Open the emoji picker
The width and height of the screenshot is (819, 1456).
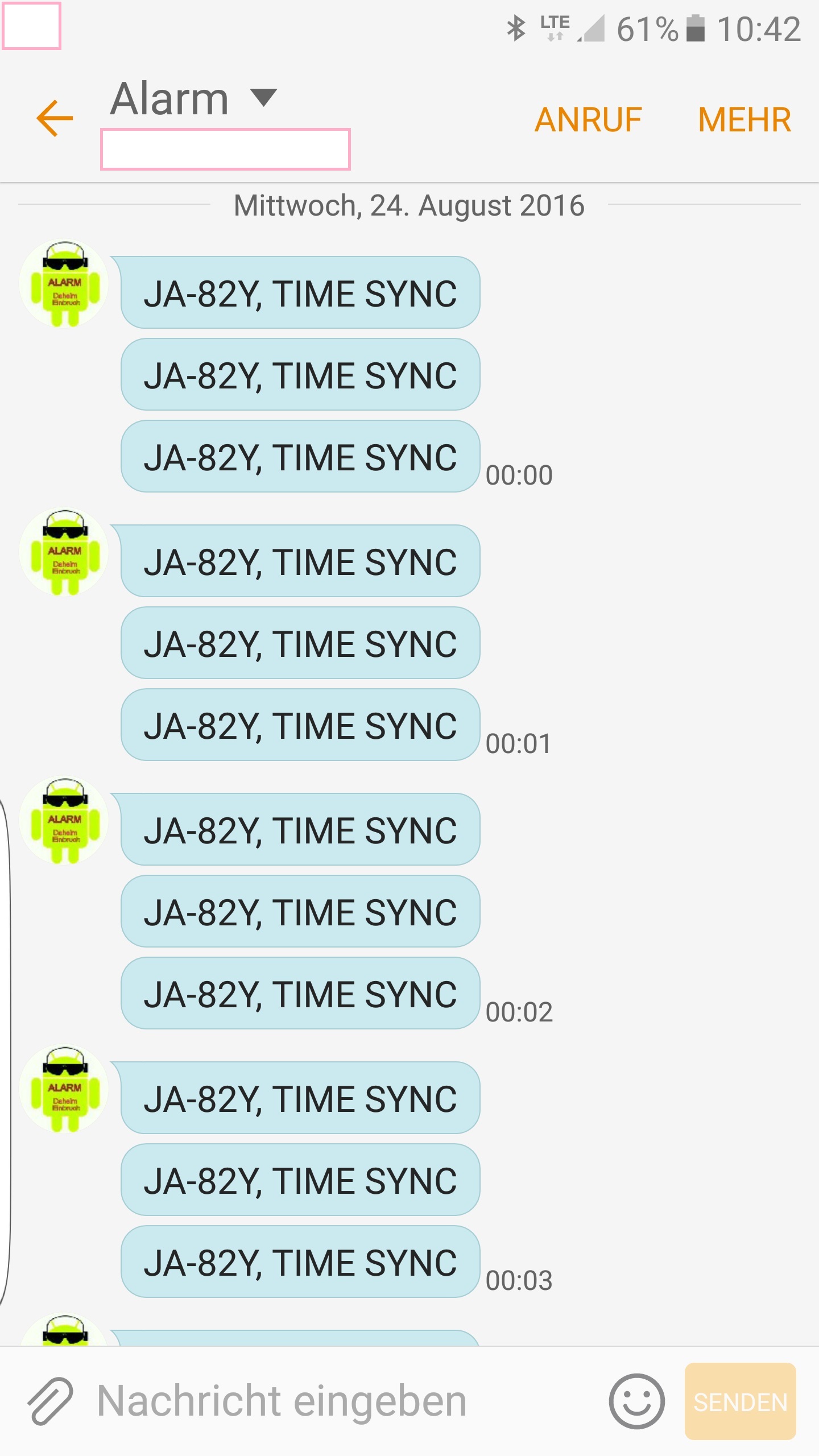[636, 1401]
